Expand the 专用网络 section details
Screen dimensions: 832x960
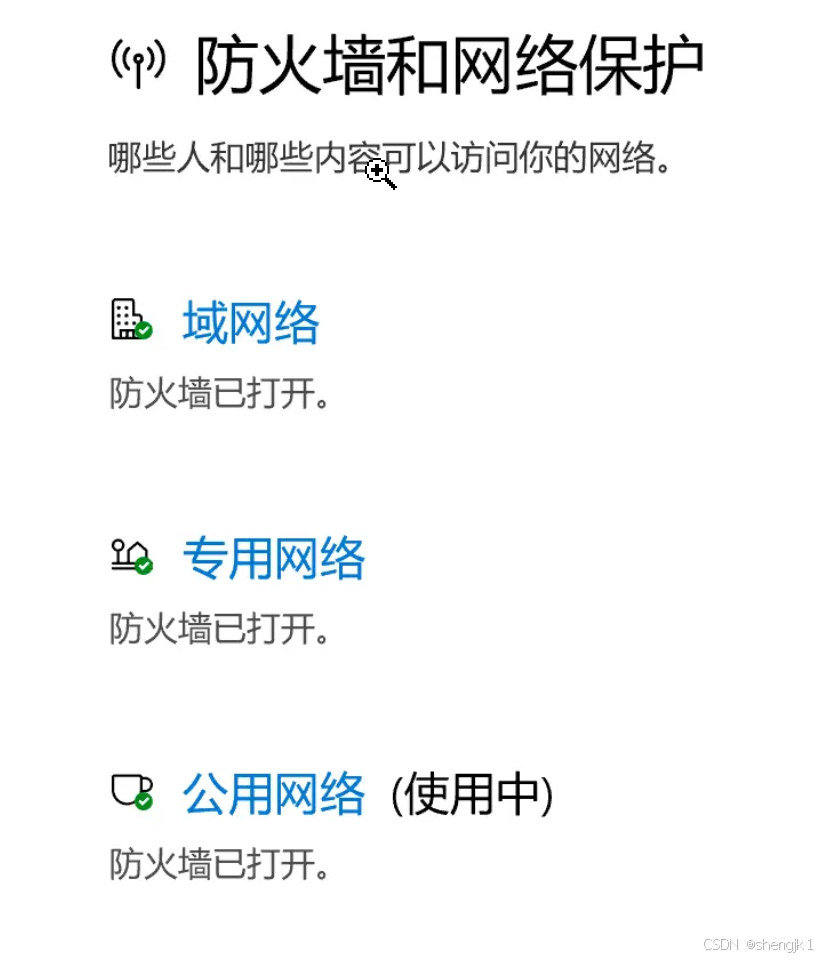274,560
